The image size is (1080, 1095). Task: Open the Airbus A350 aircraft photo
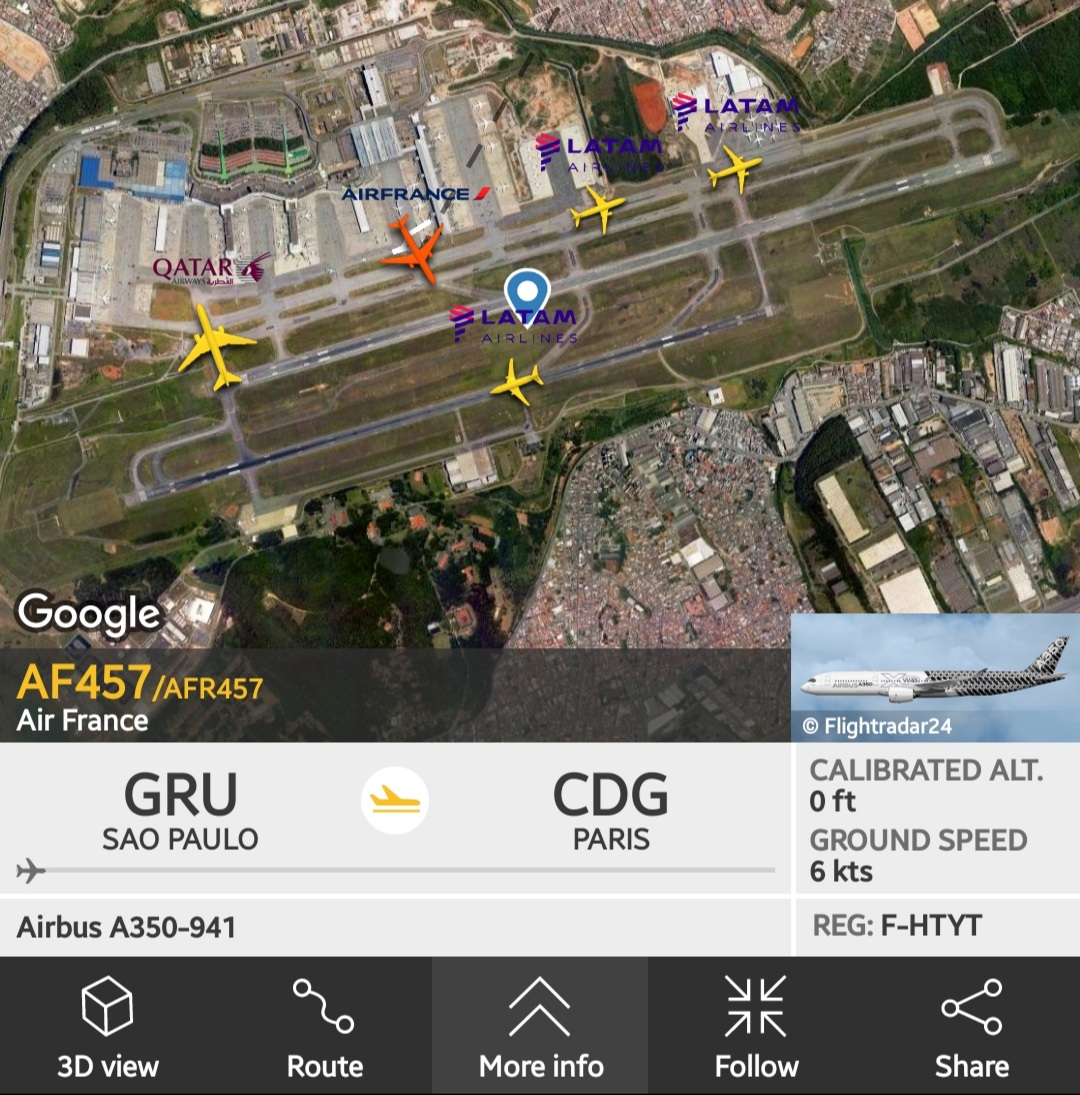coord(935,677)
